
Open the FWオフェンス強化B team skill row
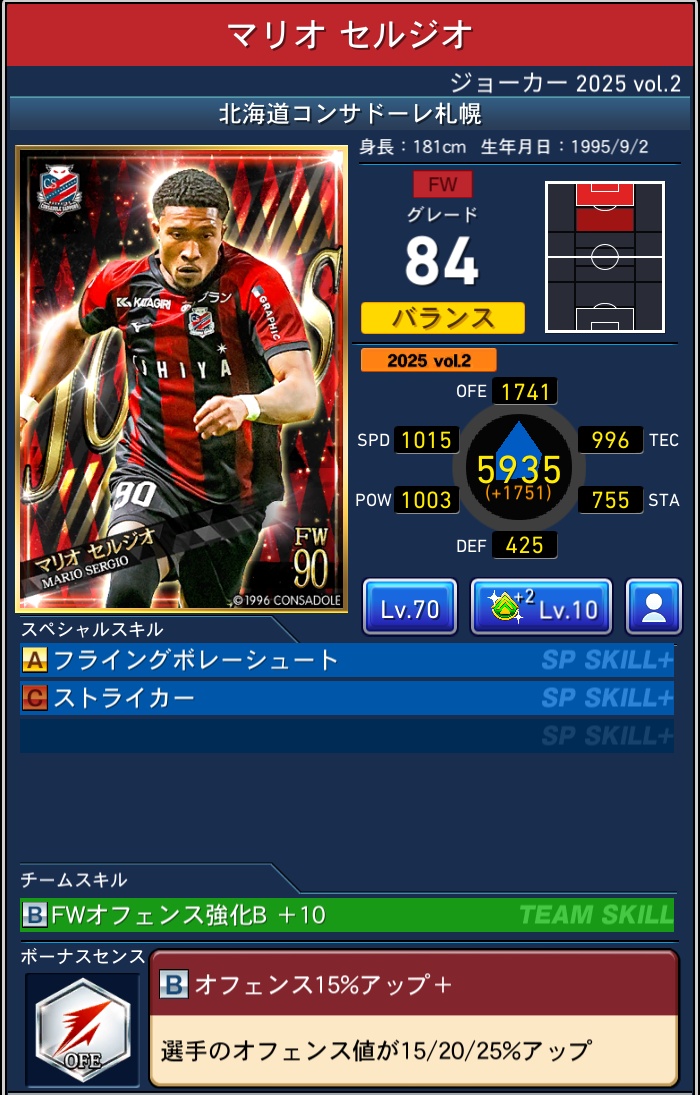pyautogui.click(x=346, y=914)
